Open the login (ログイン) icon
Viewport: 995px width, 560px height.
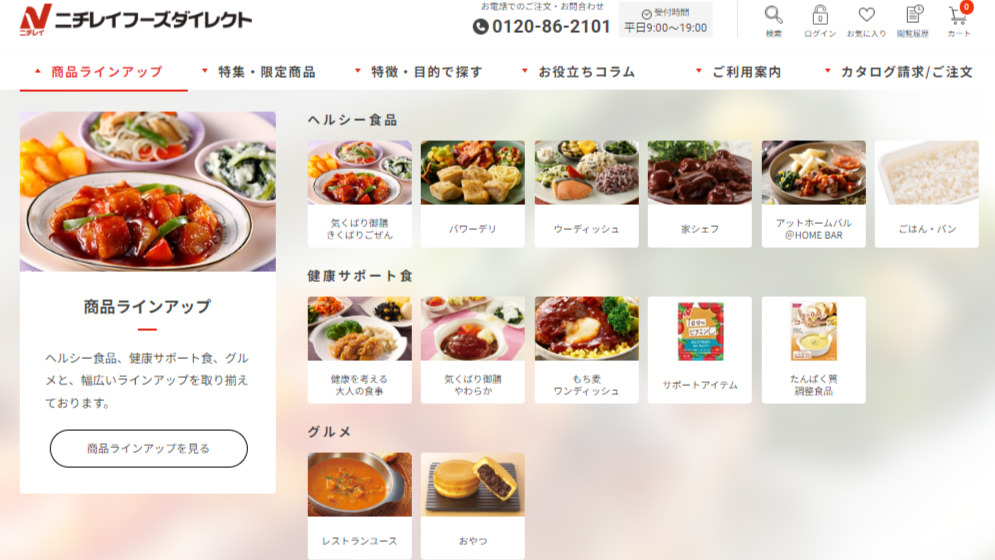pos(820,20)
